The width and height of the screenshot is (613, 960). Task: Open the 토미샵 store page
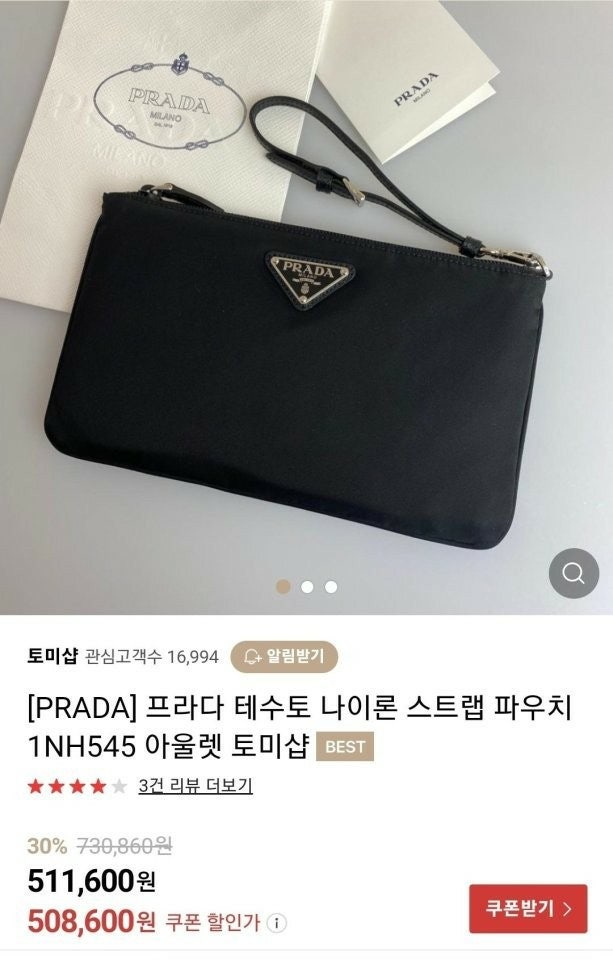pyautogui.click(x=53, y=656)
